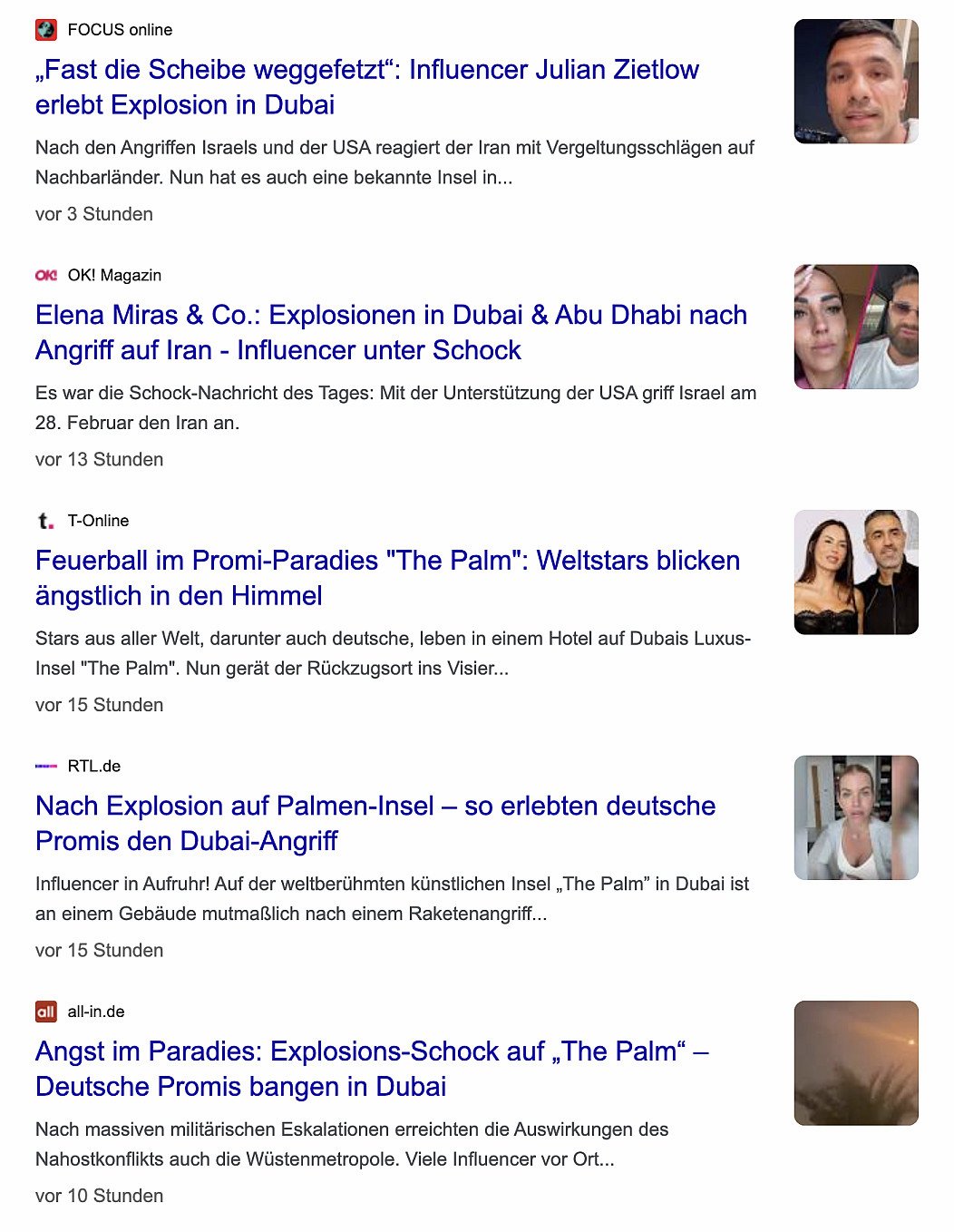954x1232 pixels.
Task: Tap the Elena Miras article thumbnail
Action: [x=855, y=327]
